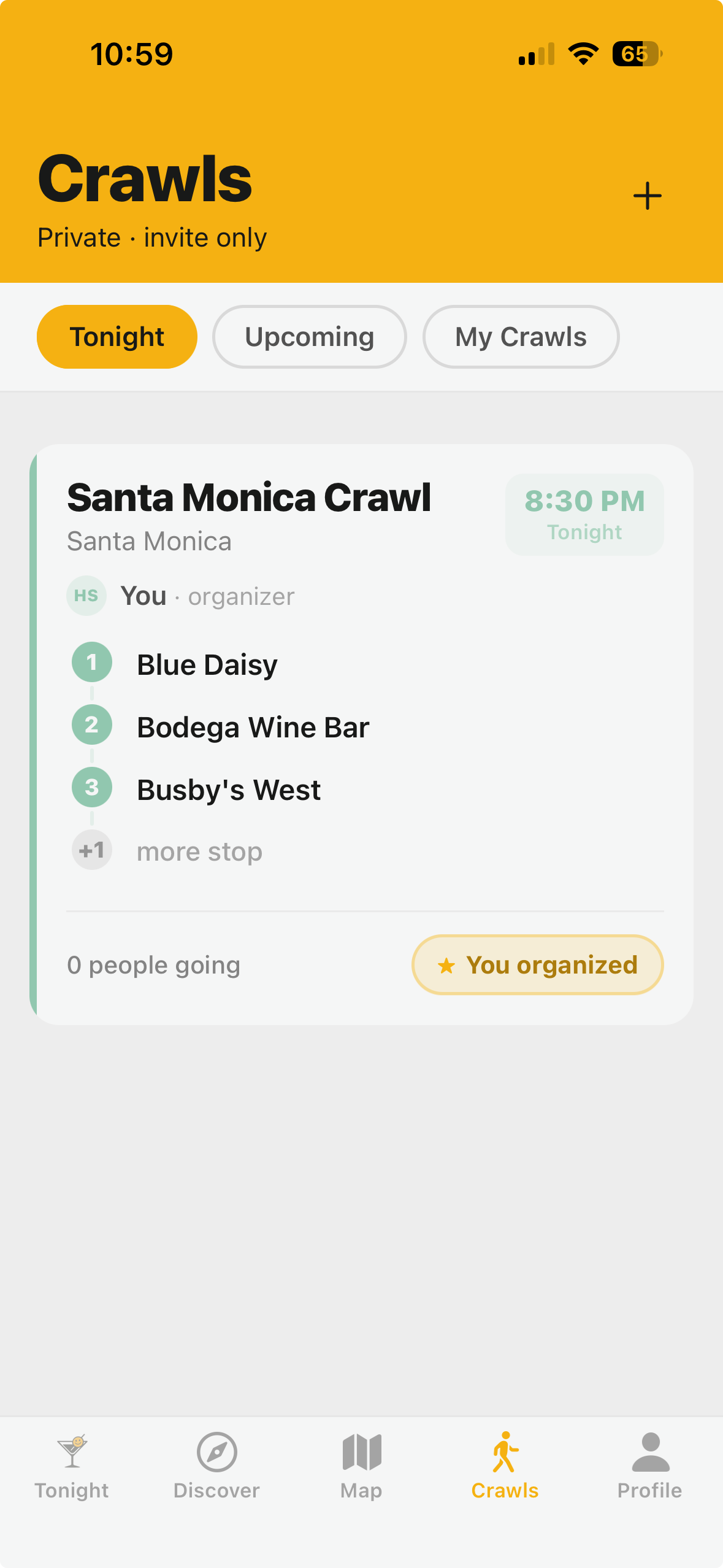
Task: Tap the battery indicator at 65
Action: (636, 55)
